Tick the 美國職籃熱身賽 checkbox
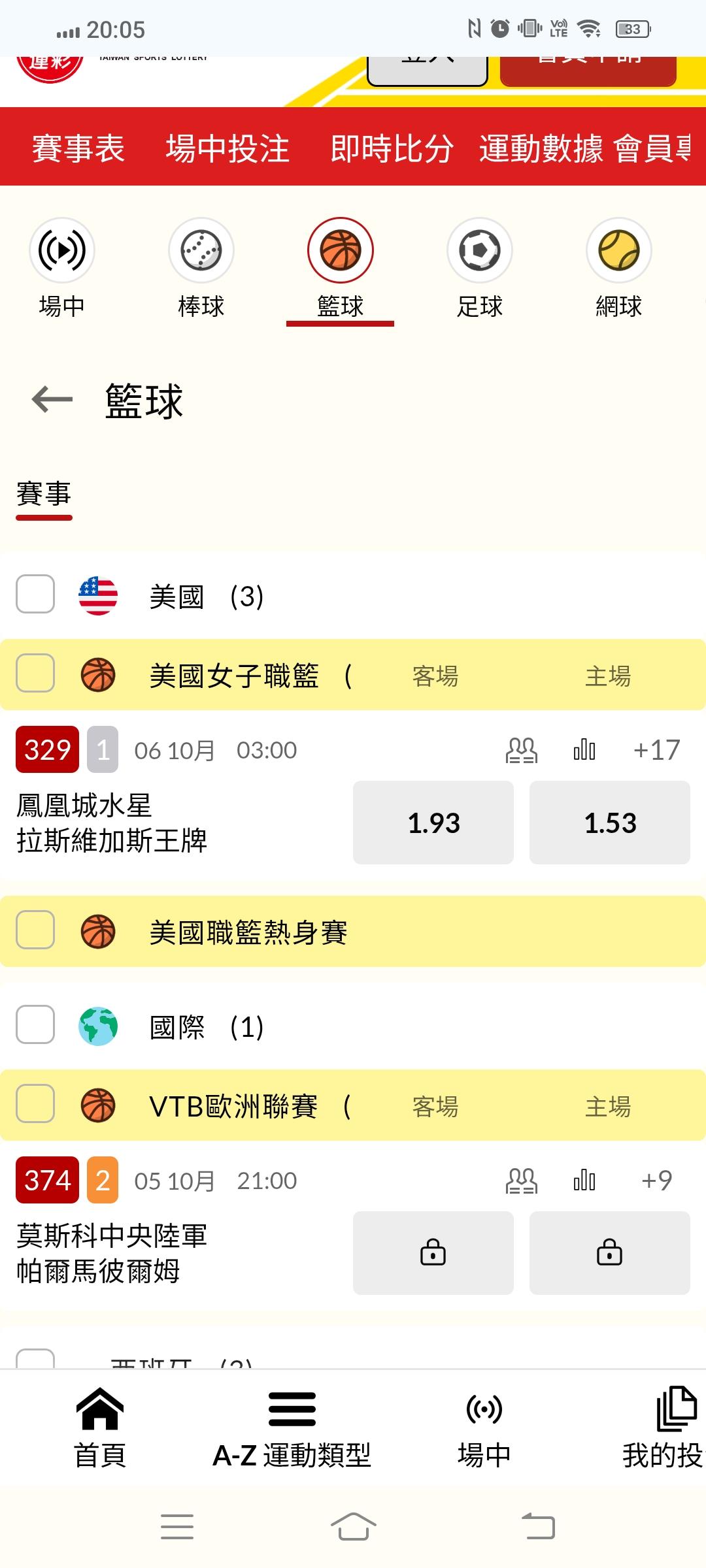This screenshot has width=706, height=1568. coord(35,929)
